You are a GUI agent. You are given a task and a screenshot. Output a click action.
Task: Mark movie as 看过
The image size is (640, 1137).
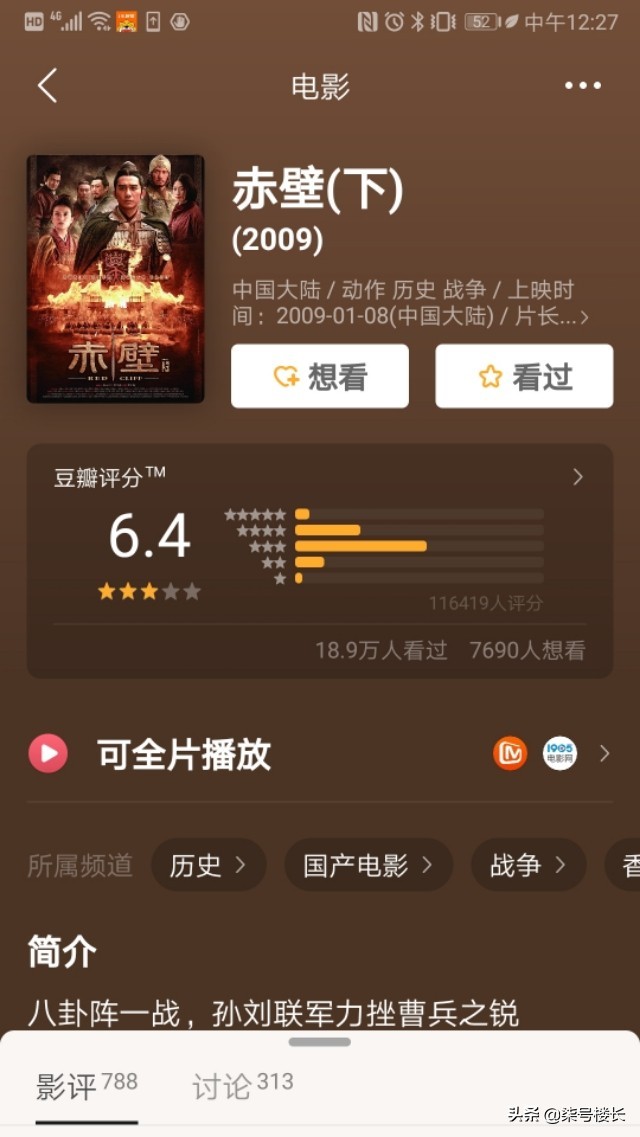(524, 376)
